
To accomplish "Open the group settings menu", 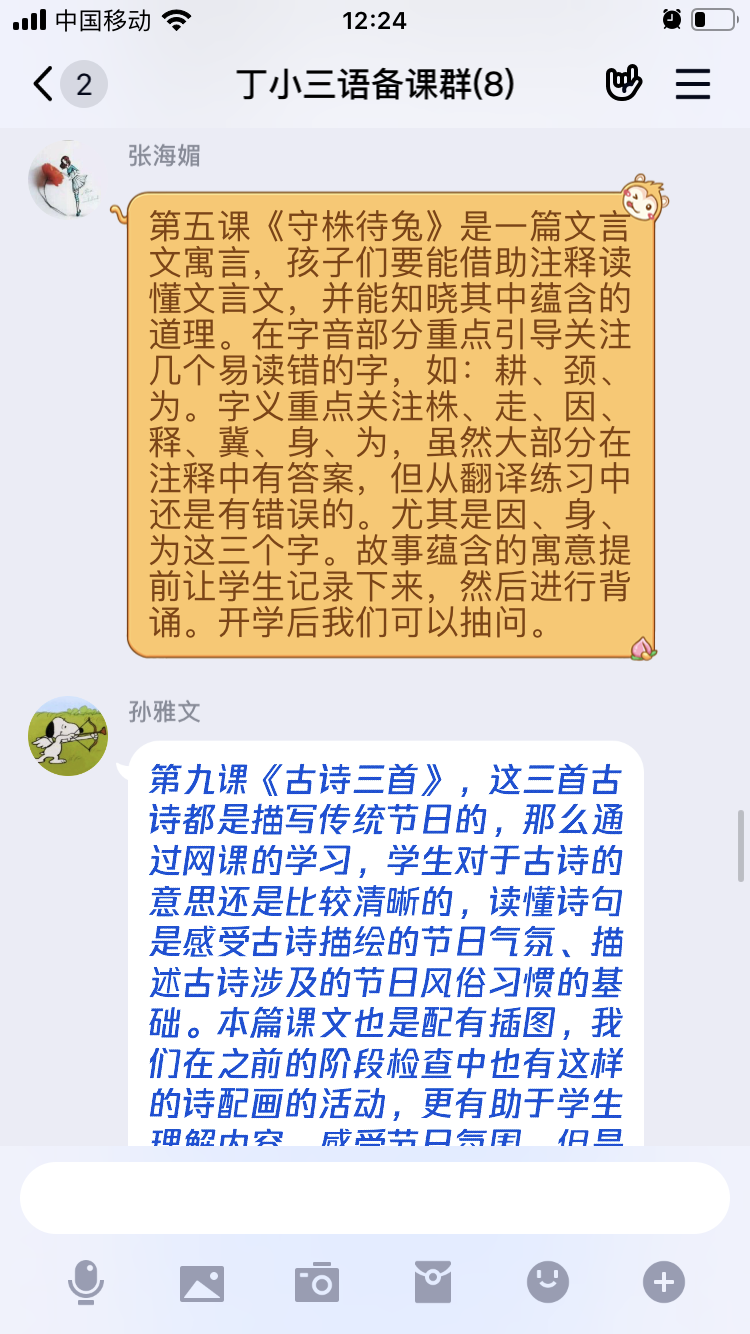I will click(x=692, y=84).
